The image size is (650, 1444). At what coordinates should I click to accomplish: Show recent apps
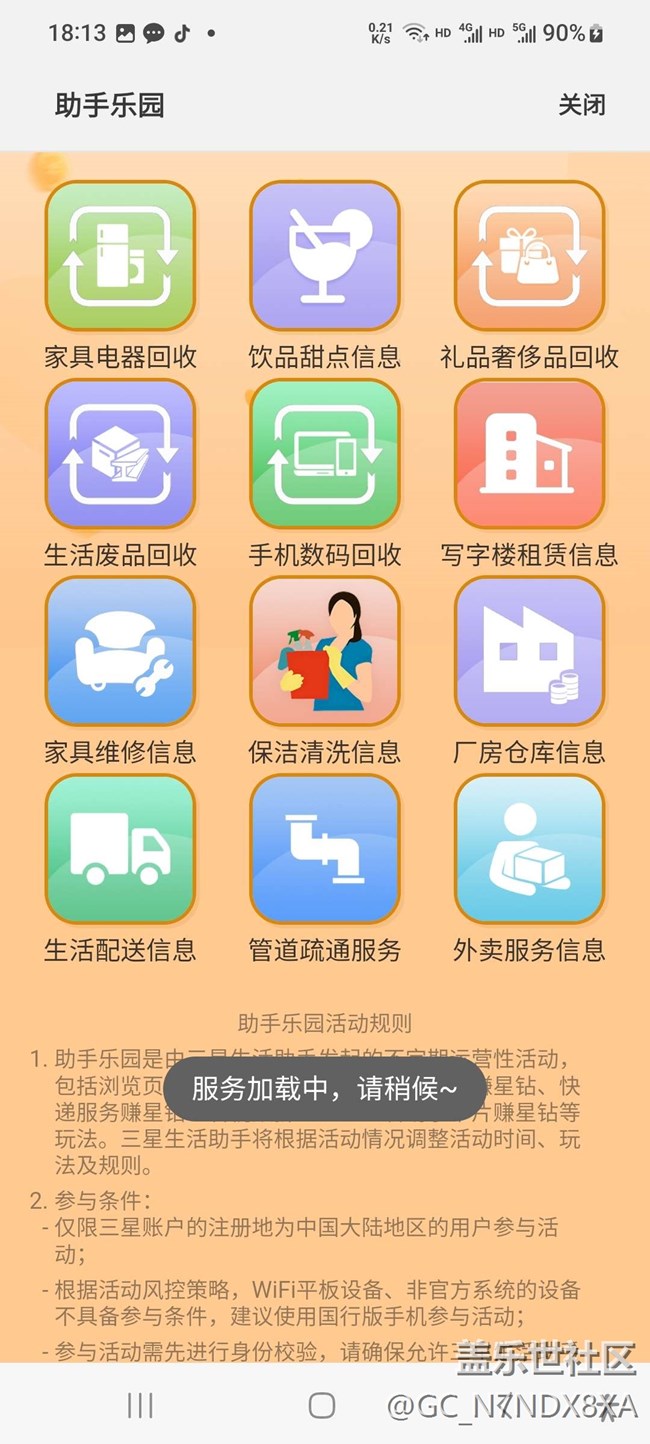coord(140,1405)
